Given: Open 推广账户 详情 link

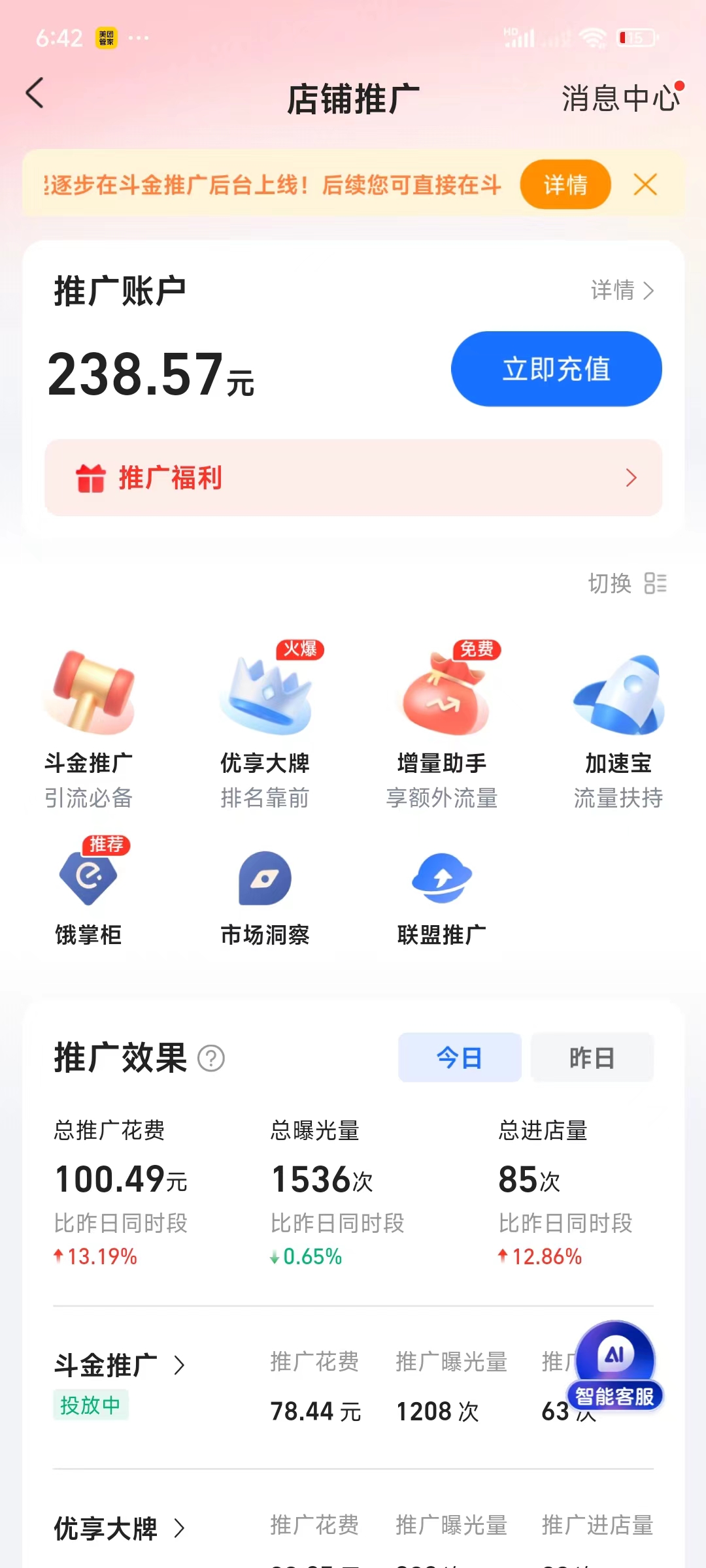Looking at the screenshot, I should coord(622,290).
